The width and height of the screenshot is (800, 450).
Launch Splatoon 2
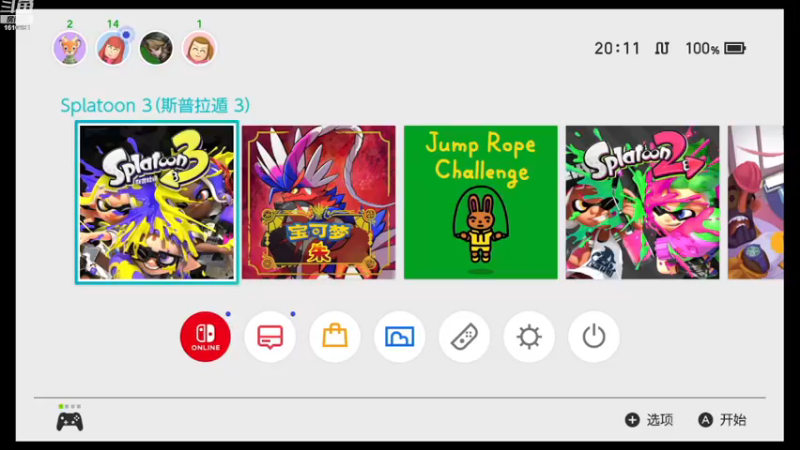tap(642, 203)
